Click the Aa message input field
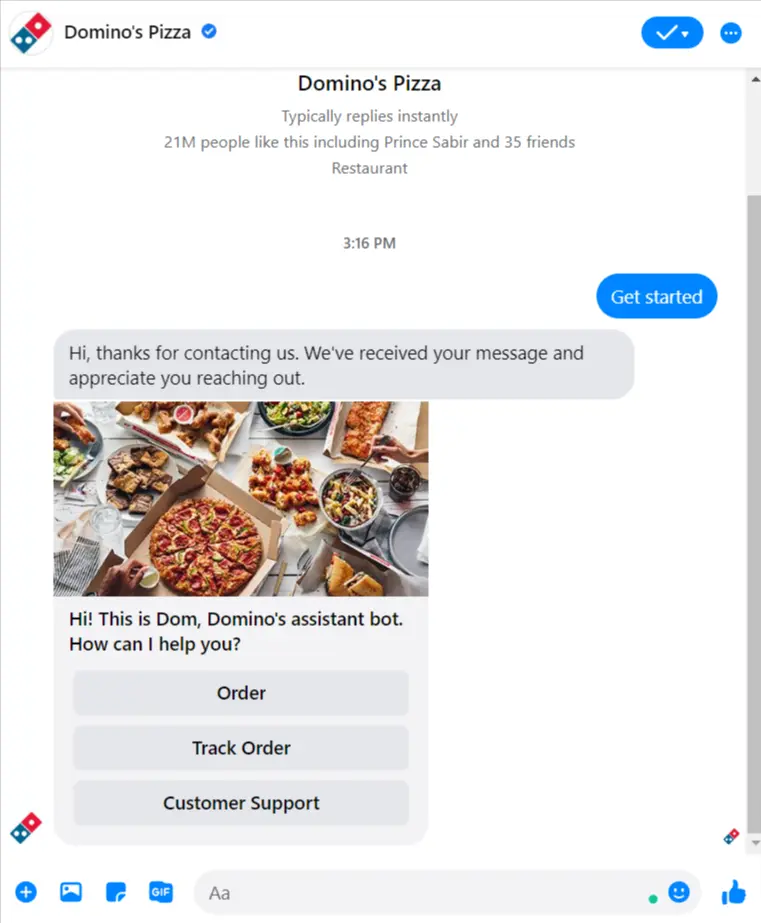The height and width of the screenshot is (923, 761). click(x=420, y=892)
